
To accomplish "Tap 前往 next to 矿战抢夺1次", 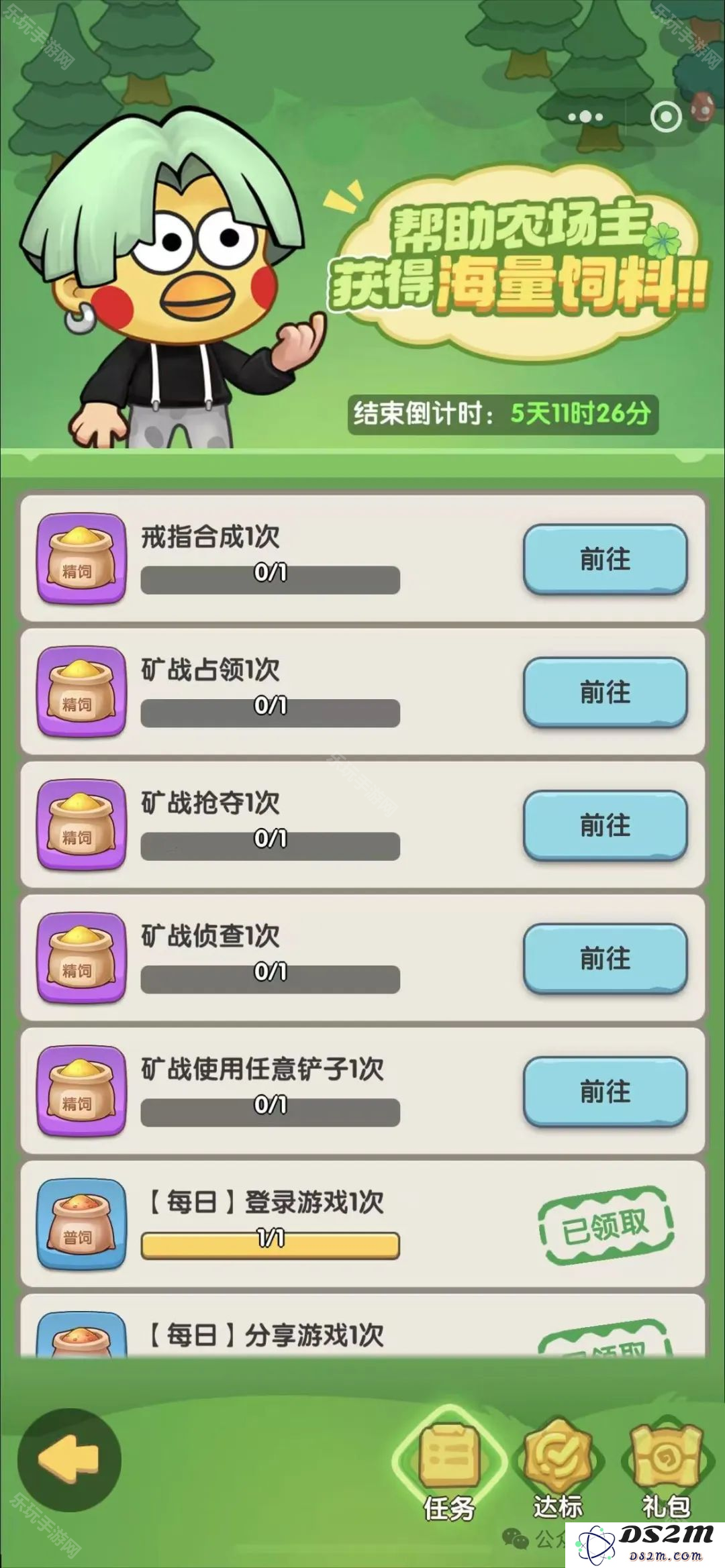I will 605,825.
